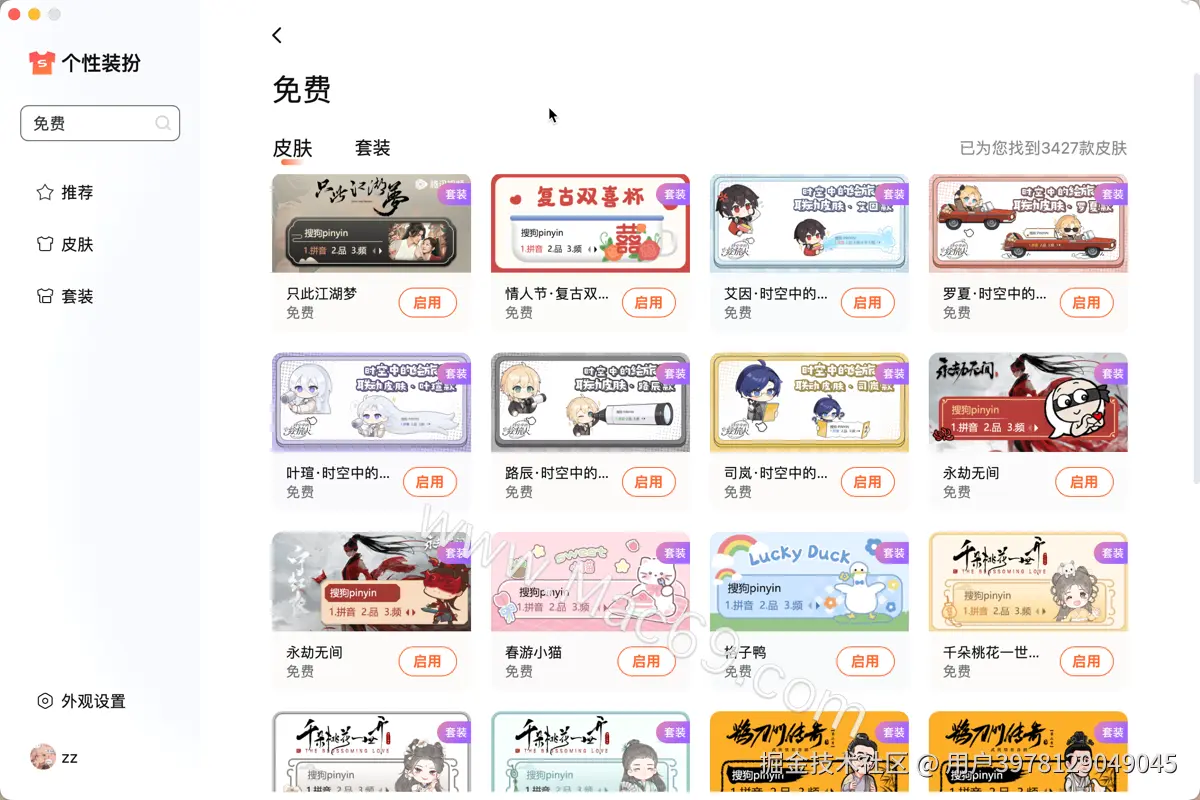Screen dimensions: 1200x800
Task: Enable the 叶瑄·时空中的绘旅人 skin
Action: pyautogui.click(x=429, y=481)
